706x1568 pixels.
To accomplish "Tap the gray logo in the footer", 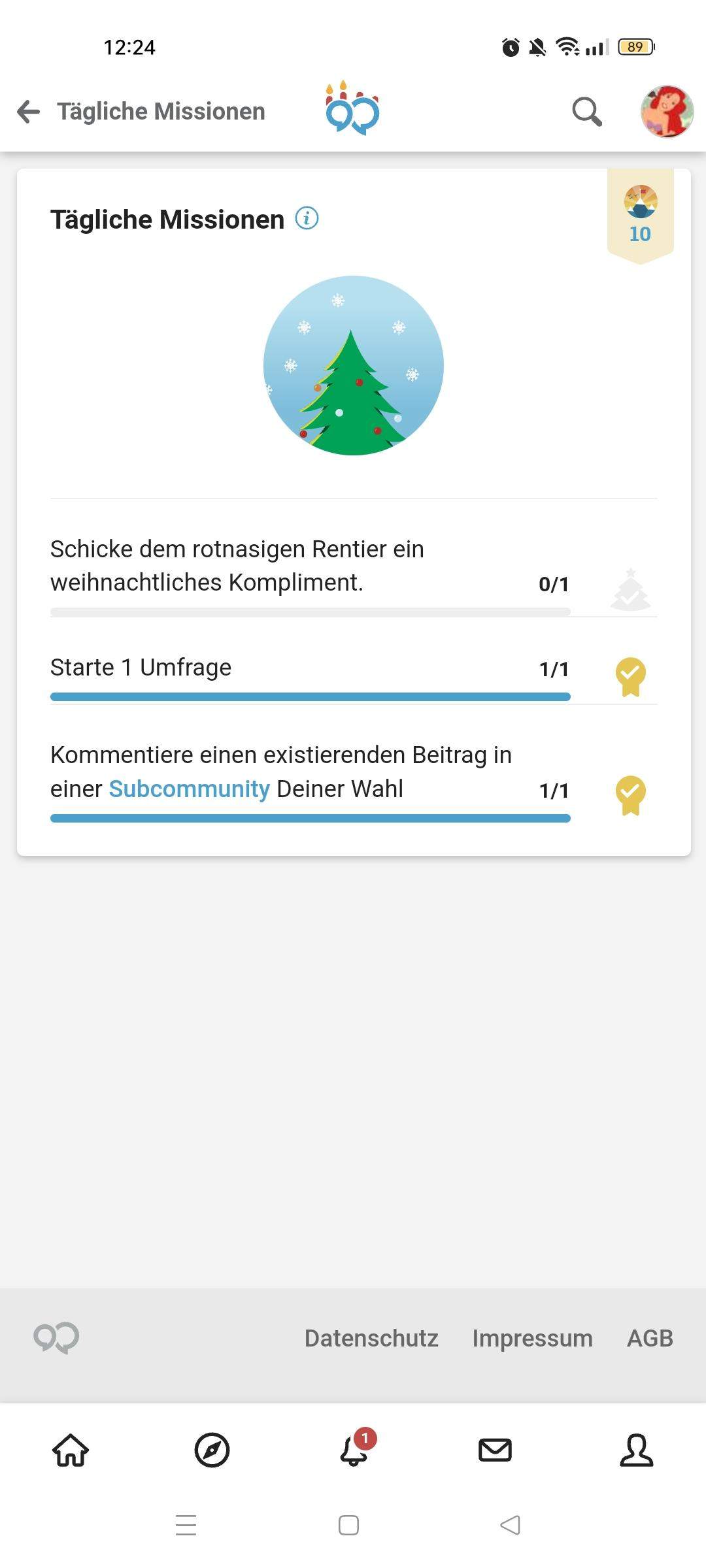I will pyautogui.click(x=56, y=1338).
